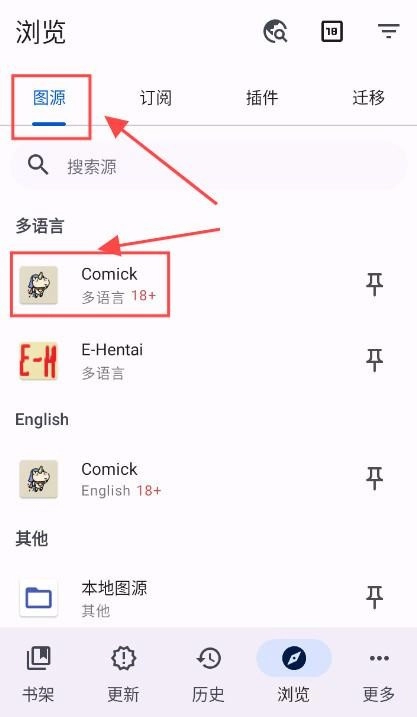Viewport: 417px width, 717px height.
Task: Go to the 历史 history tab
Action: pos(208,674)
